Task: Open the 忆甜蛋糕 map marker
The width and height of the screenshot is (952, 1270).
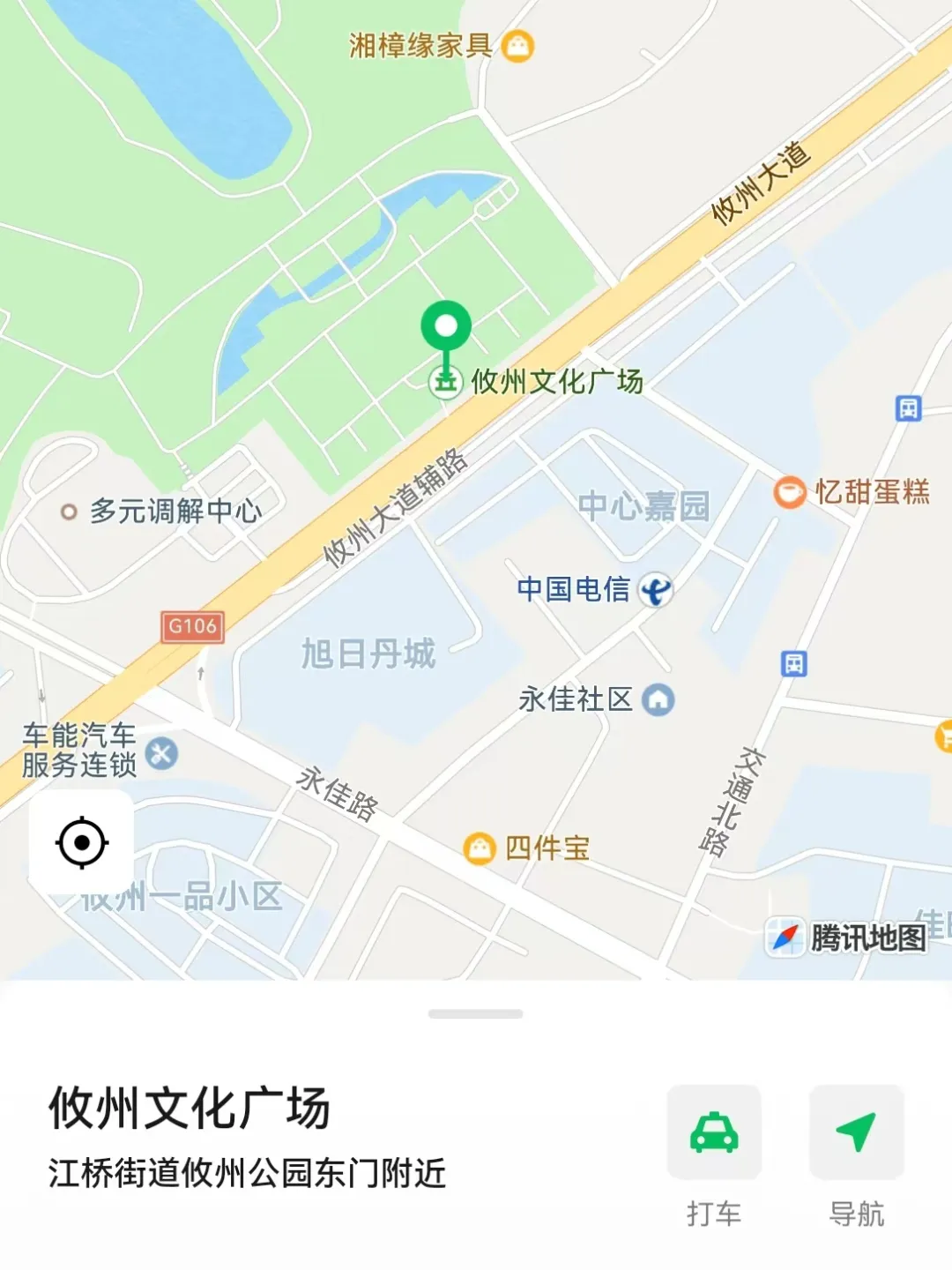Action: point(790,492)
